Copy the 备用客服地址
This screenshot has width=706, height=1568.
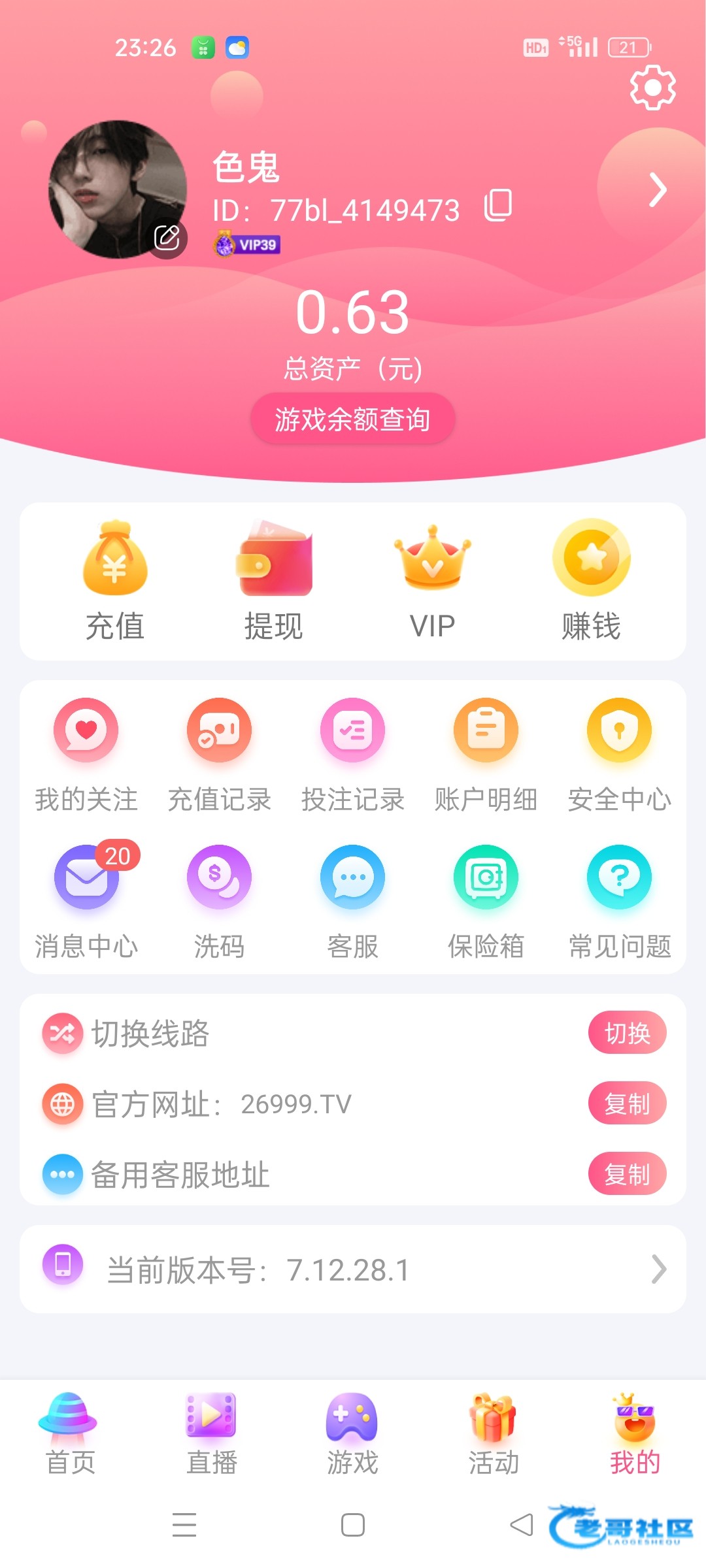tap(627, 1174)
